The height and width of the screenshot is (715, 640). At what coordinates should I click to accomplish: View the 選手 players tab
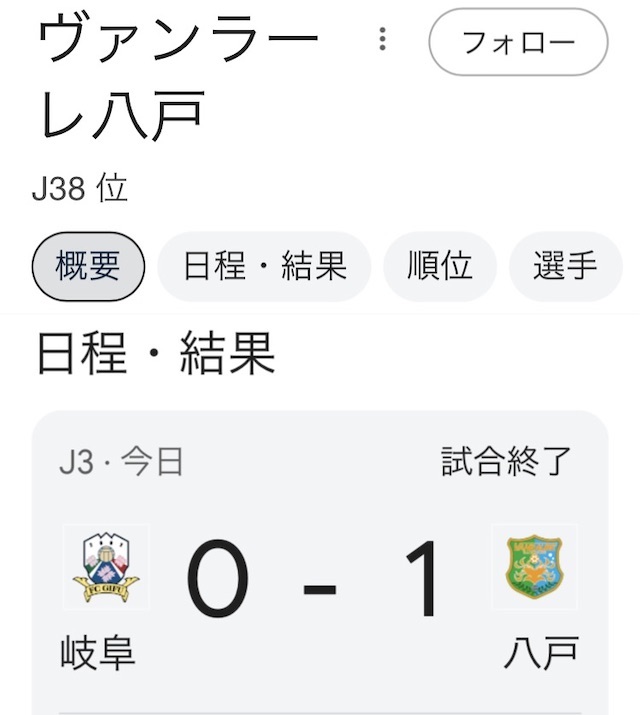[566, 266]
